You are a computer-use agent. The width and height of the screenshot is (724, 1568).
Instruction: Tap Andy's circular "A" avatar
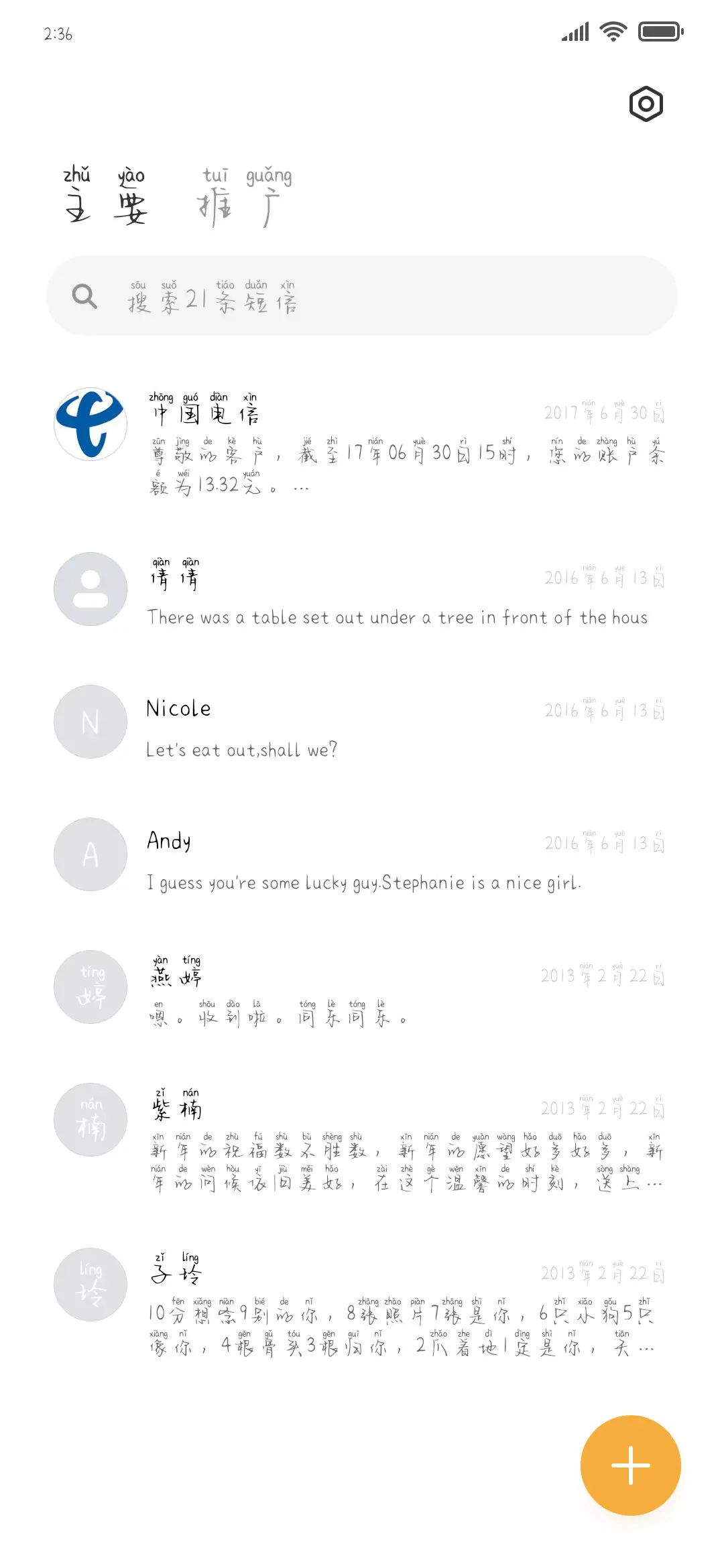click(x=90, y=854)
